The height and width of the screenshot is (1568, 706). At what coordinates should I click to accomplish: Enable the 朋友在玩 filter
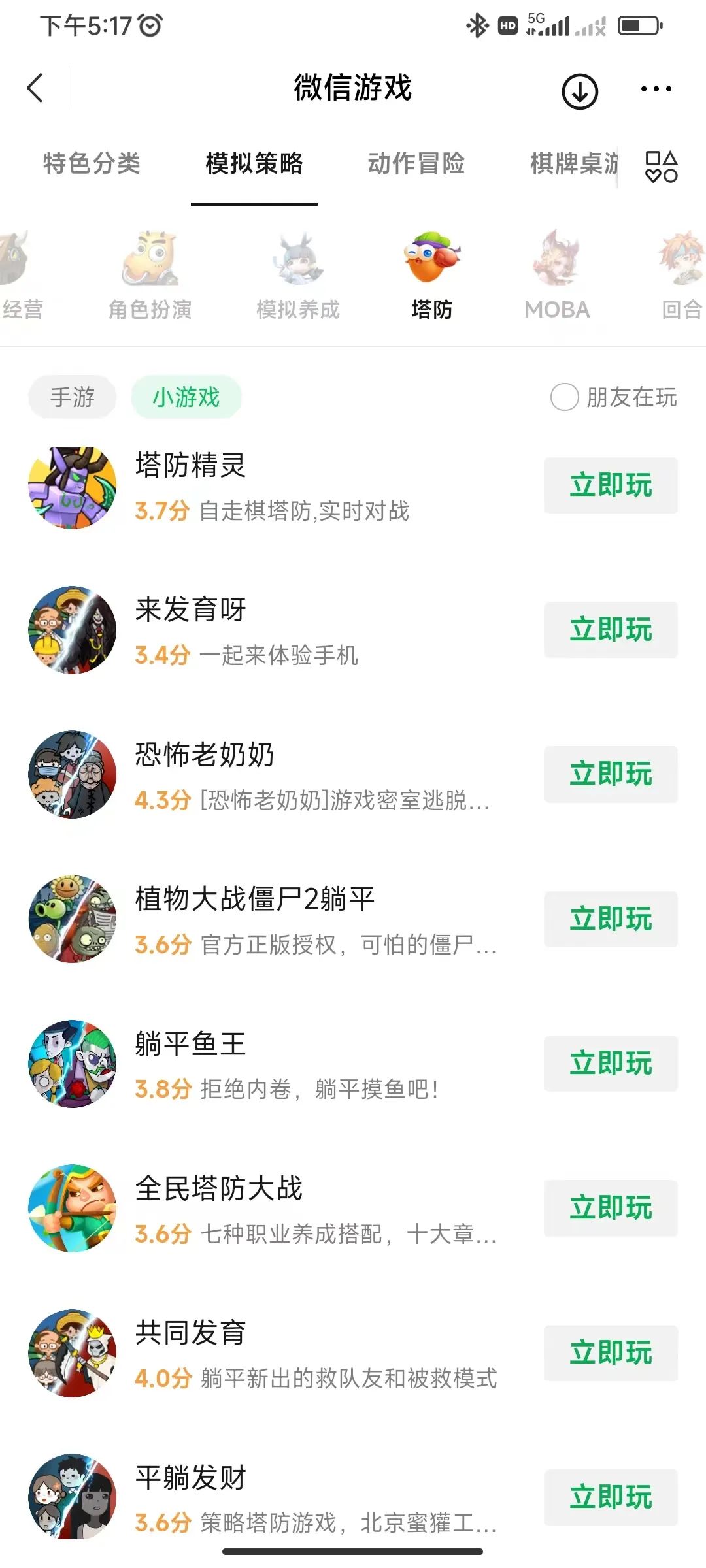click(565, 397)
